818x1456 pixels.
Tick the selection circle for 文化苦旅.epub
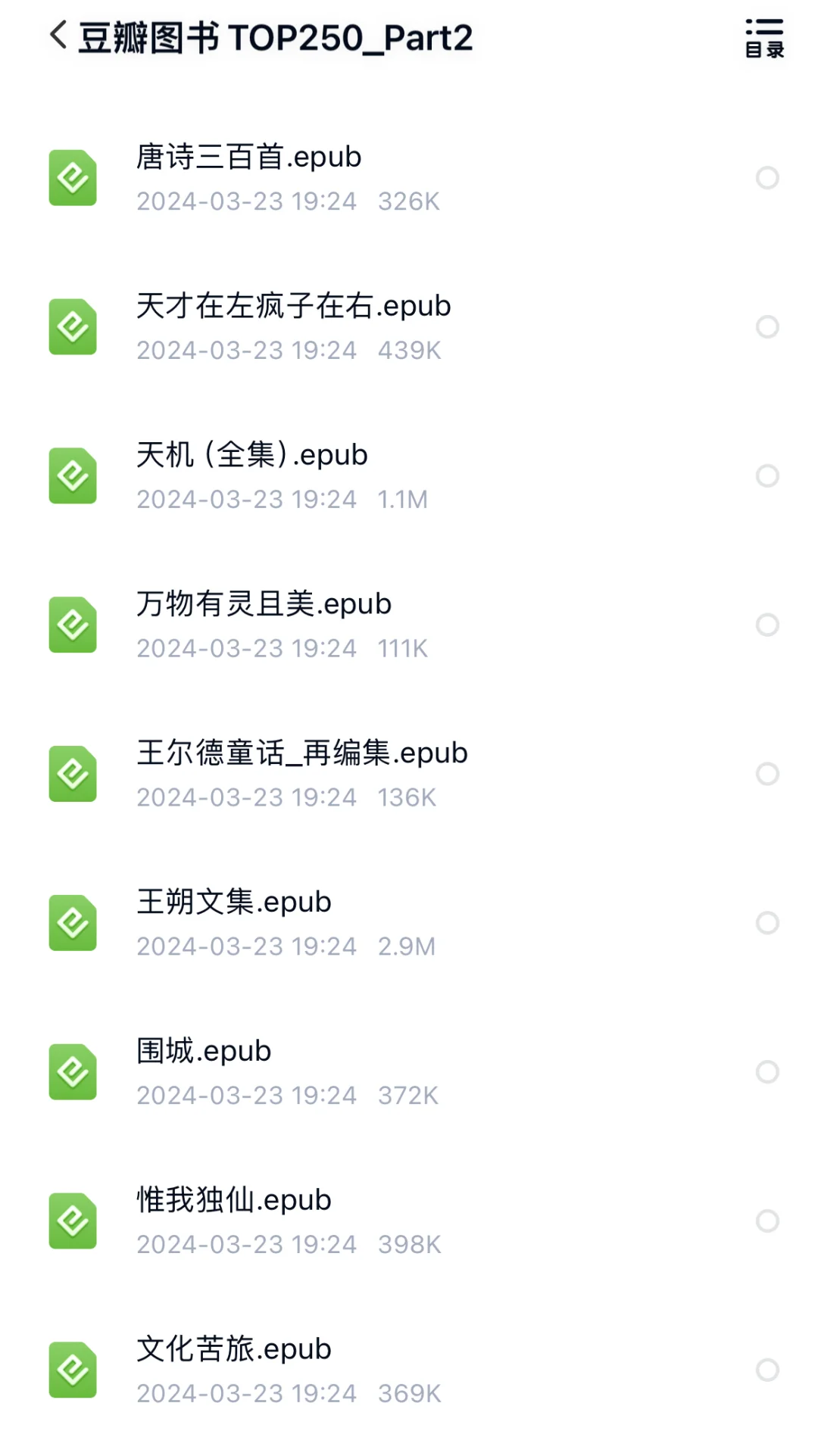(x=767, y=1370)
